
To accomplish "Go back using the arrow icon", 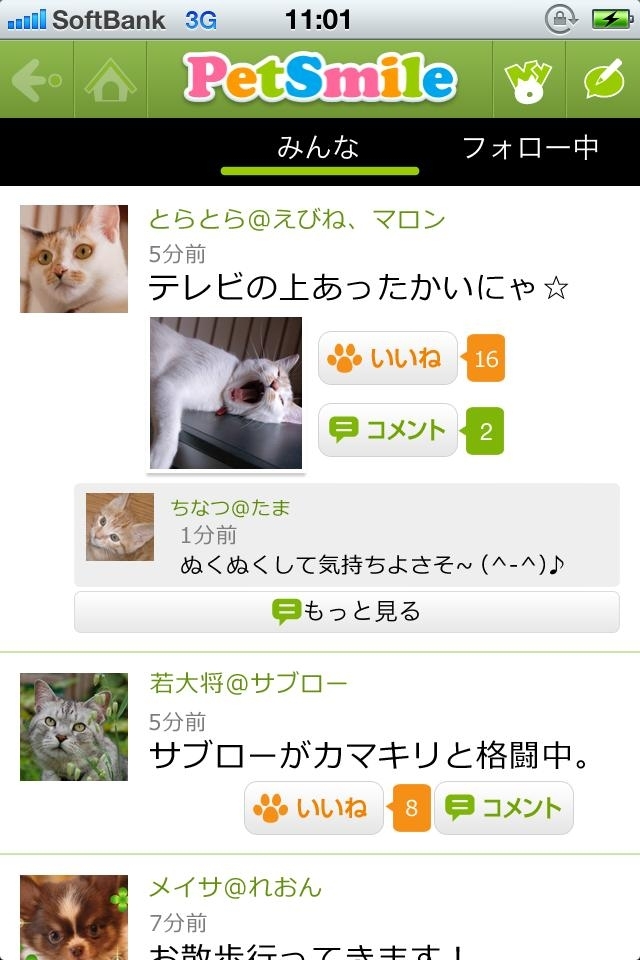I will point(37,80).
